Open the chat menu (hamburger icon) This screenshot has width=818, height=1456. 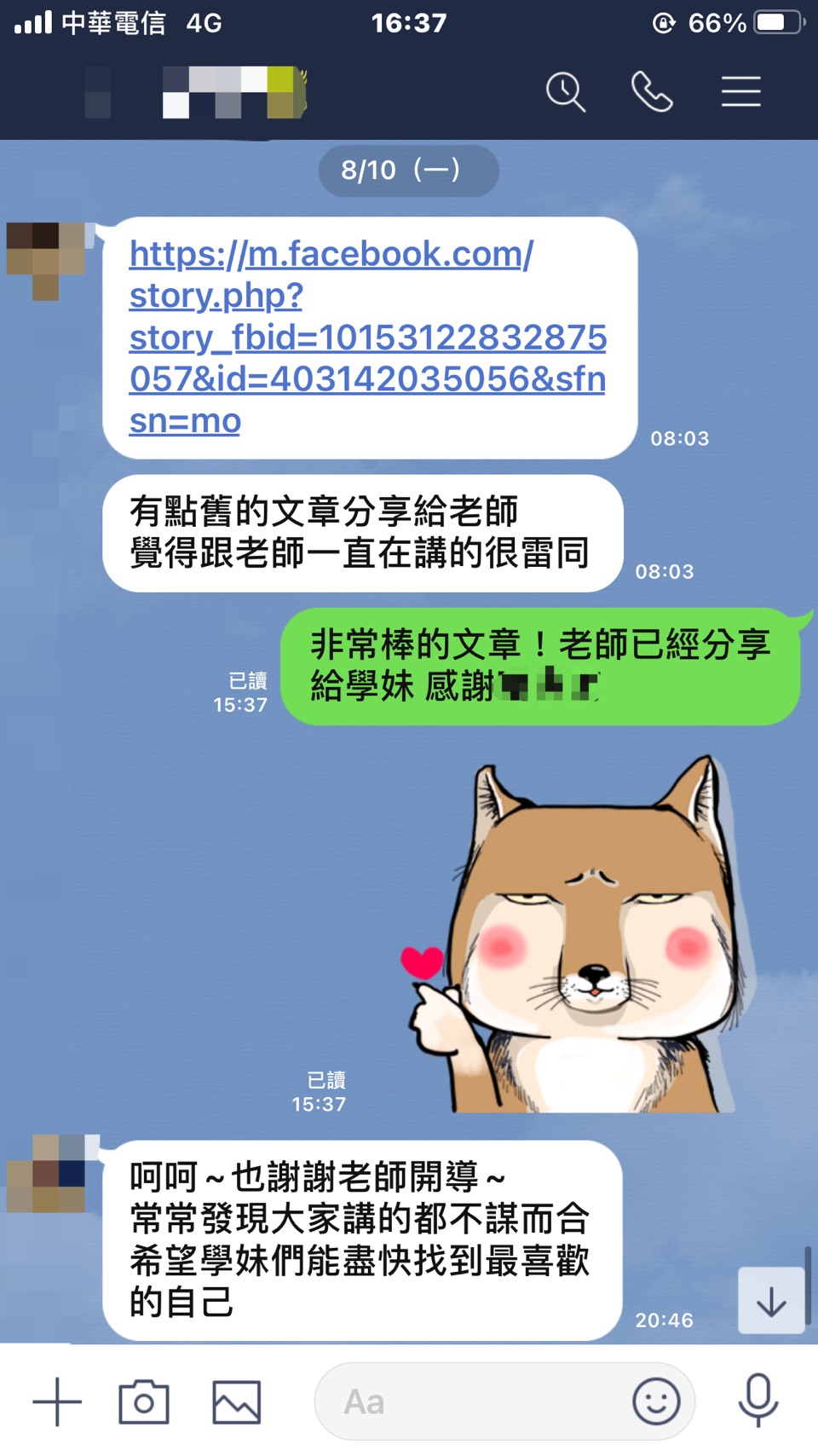click(x=740, y=91)
